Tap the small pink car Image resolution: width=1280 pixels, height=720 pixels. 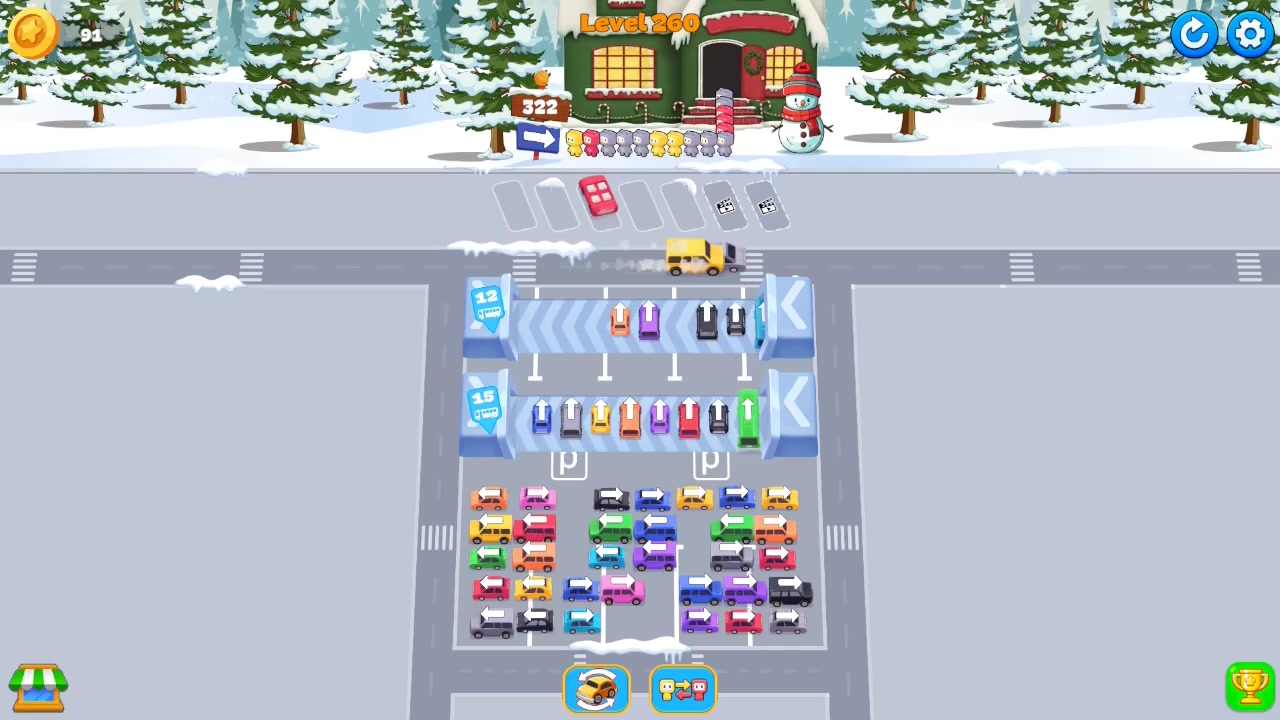(538, 499)
